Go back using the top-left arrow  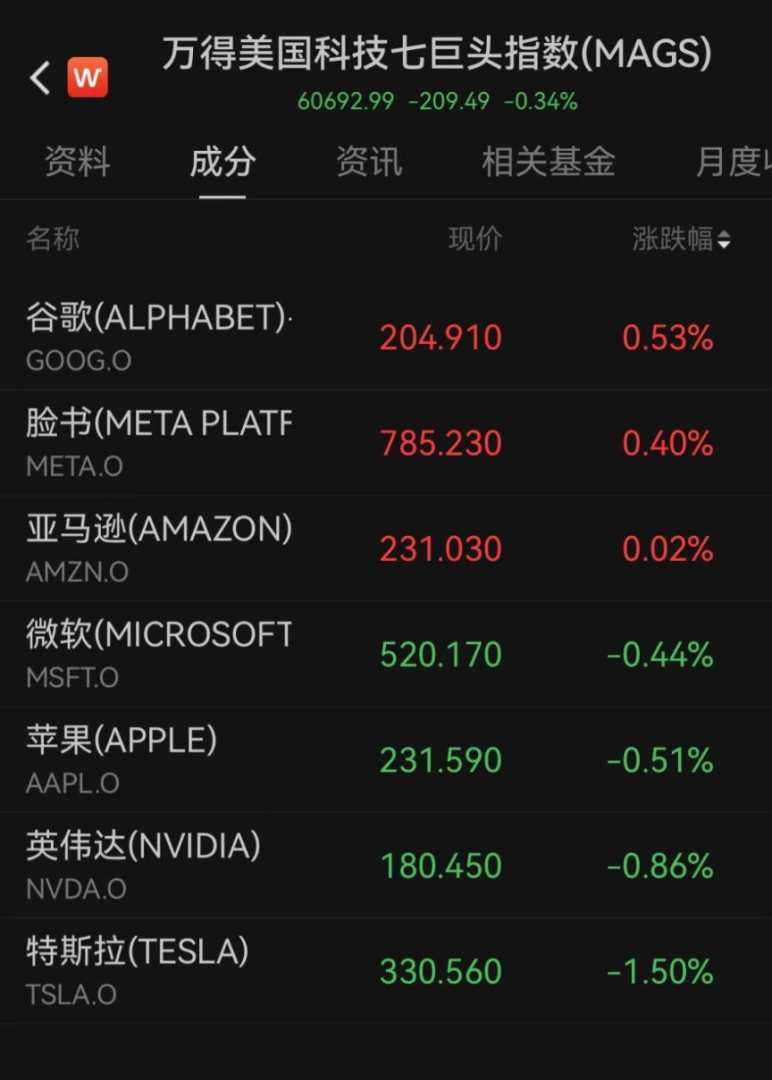point(40,77)
